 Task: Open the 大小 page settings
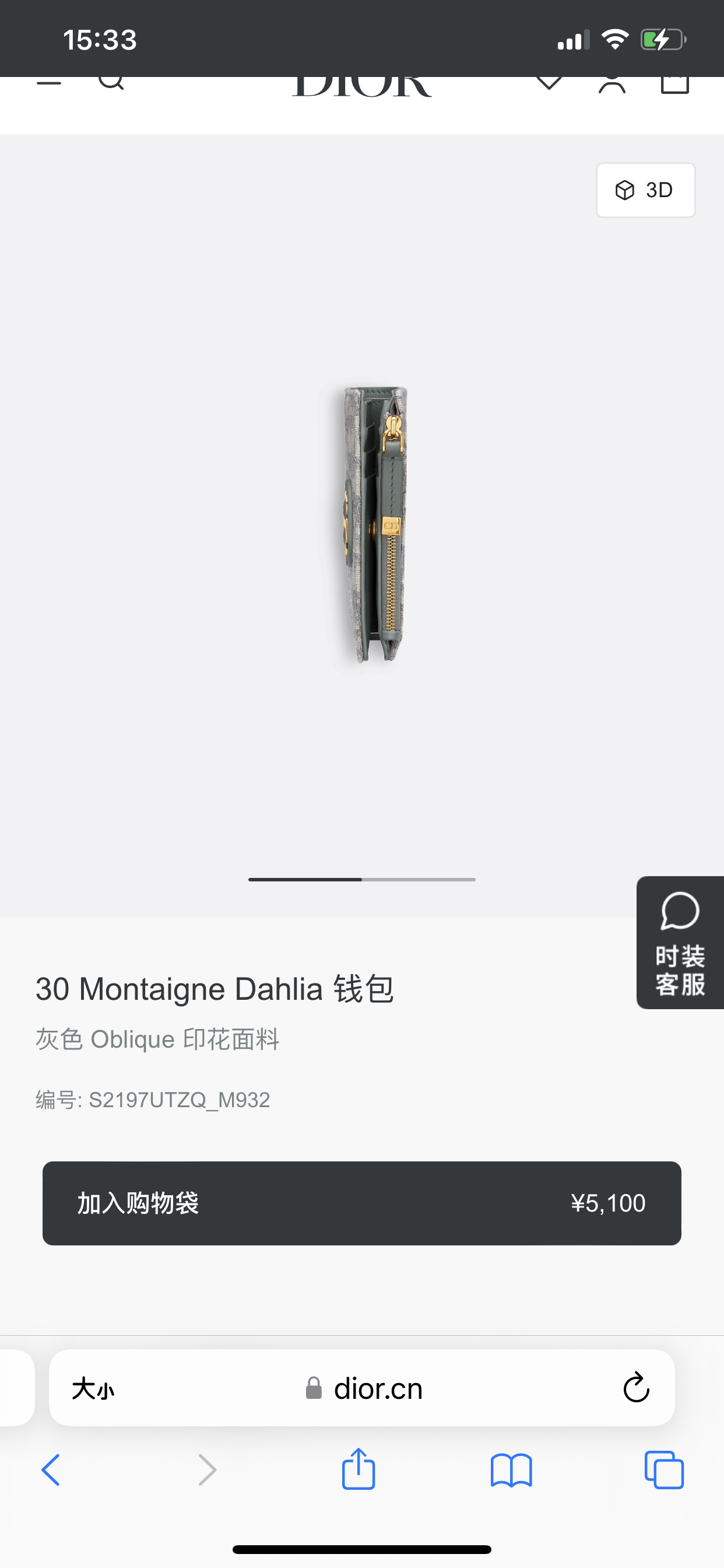93,1389
